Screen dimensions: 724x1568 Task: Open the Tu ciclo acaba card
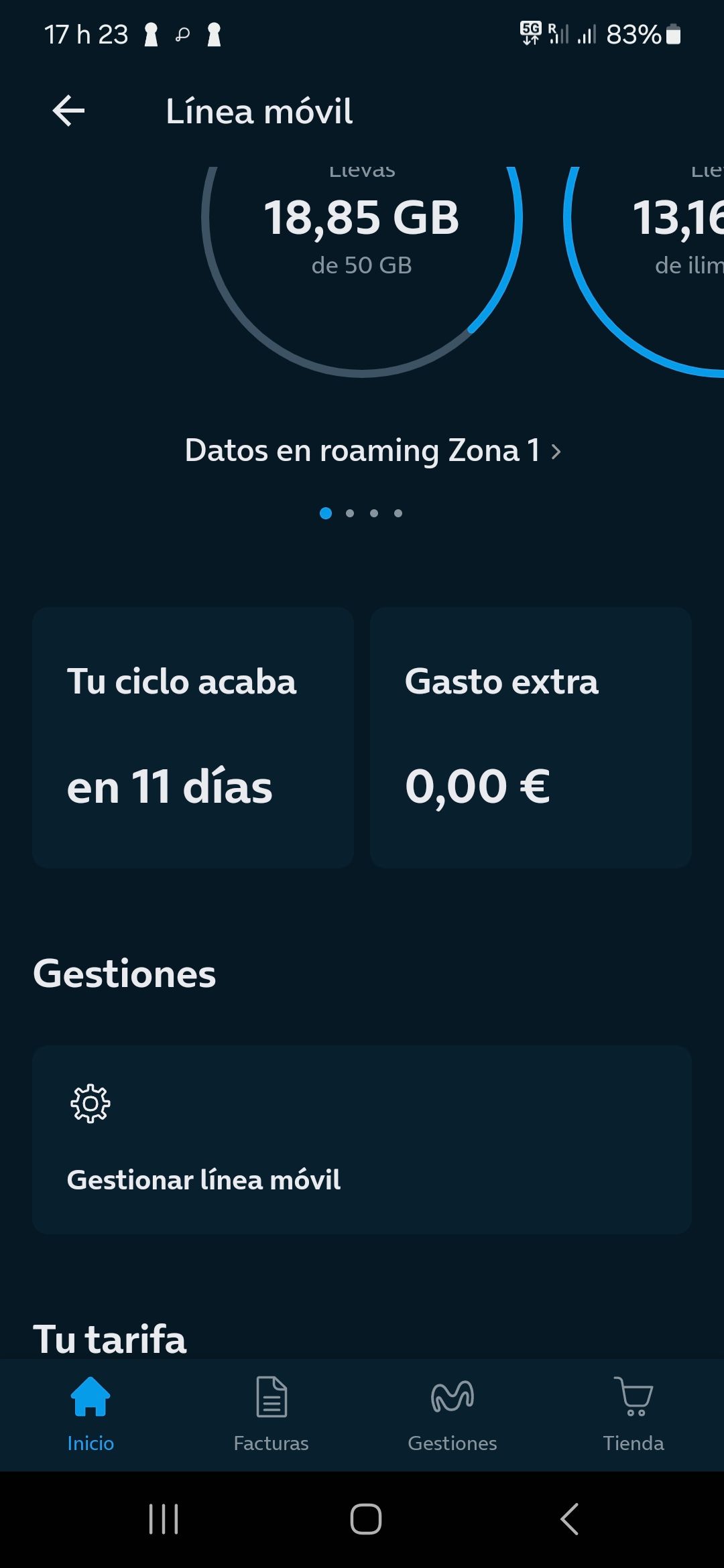(193, 737)
